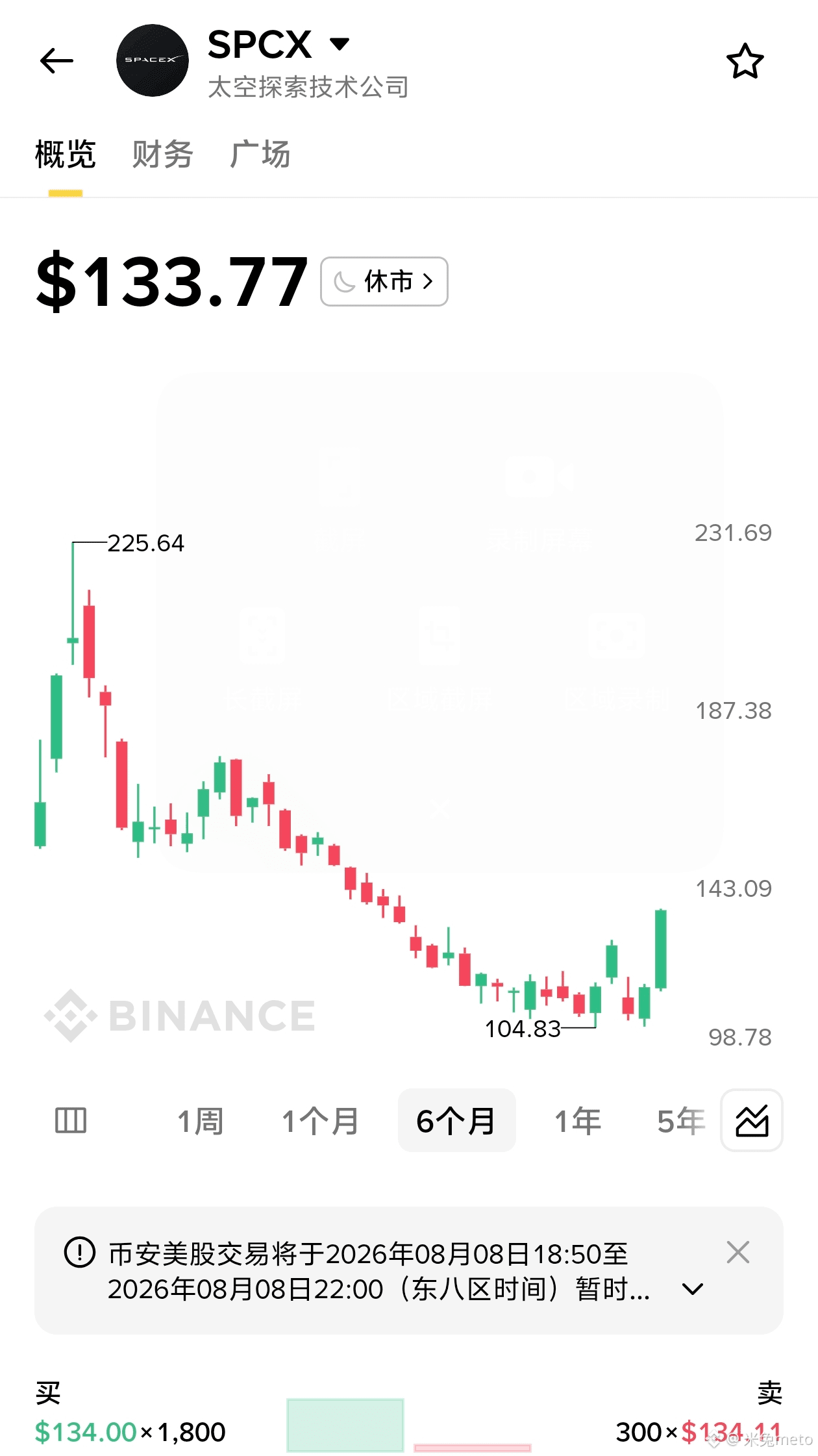Select the 1年 chart range
Image resolution: width=818 pixels, height=1456 pixels.
coord(578,1121)
